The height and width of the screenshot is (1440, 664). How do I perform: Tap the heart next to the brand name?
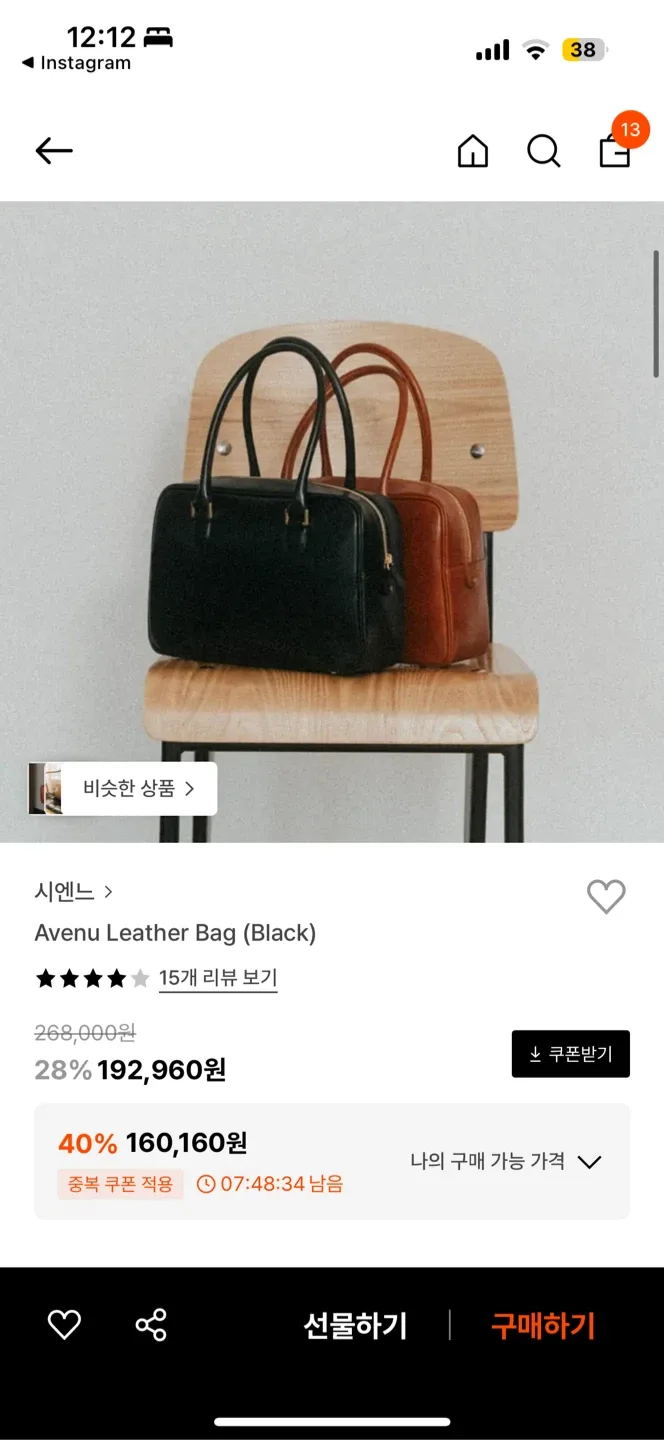(x=606, y=896)
